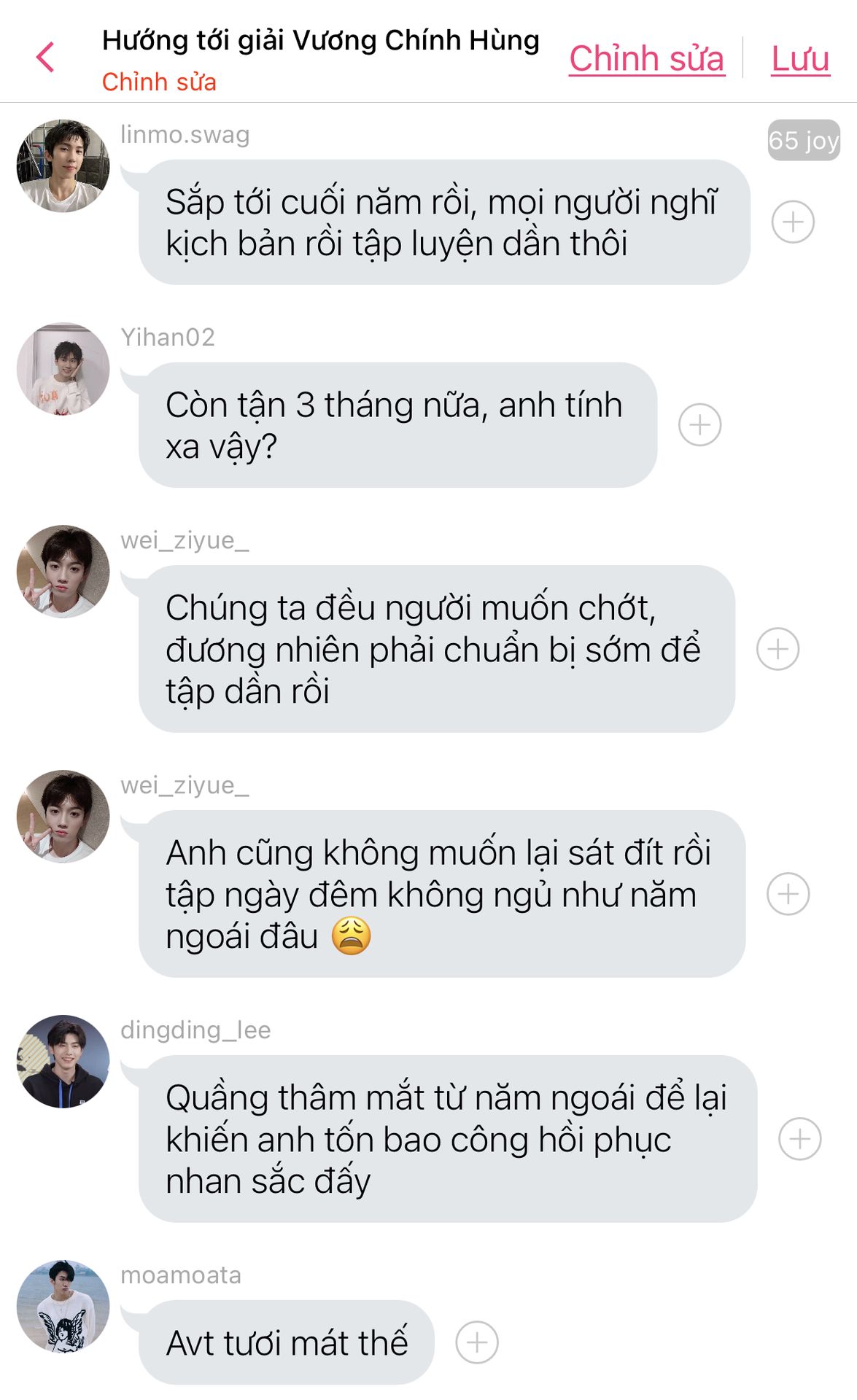Image resolution: width=857 pixels, height=1400 pixels.
Task: Open moamoata's profile picture
Action: (63, 1307)
